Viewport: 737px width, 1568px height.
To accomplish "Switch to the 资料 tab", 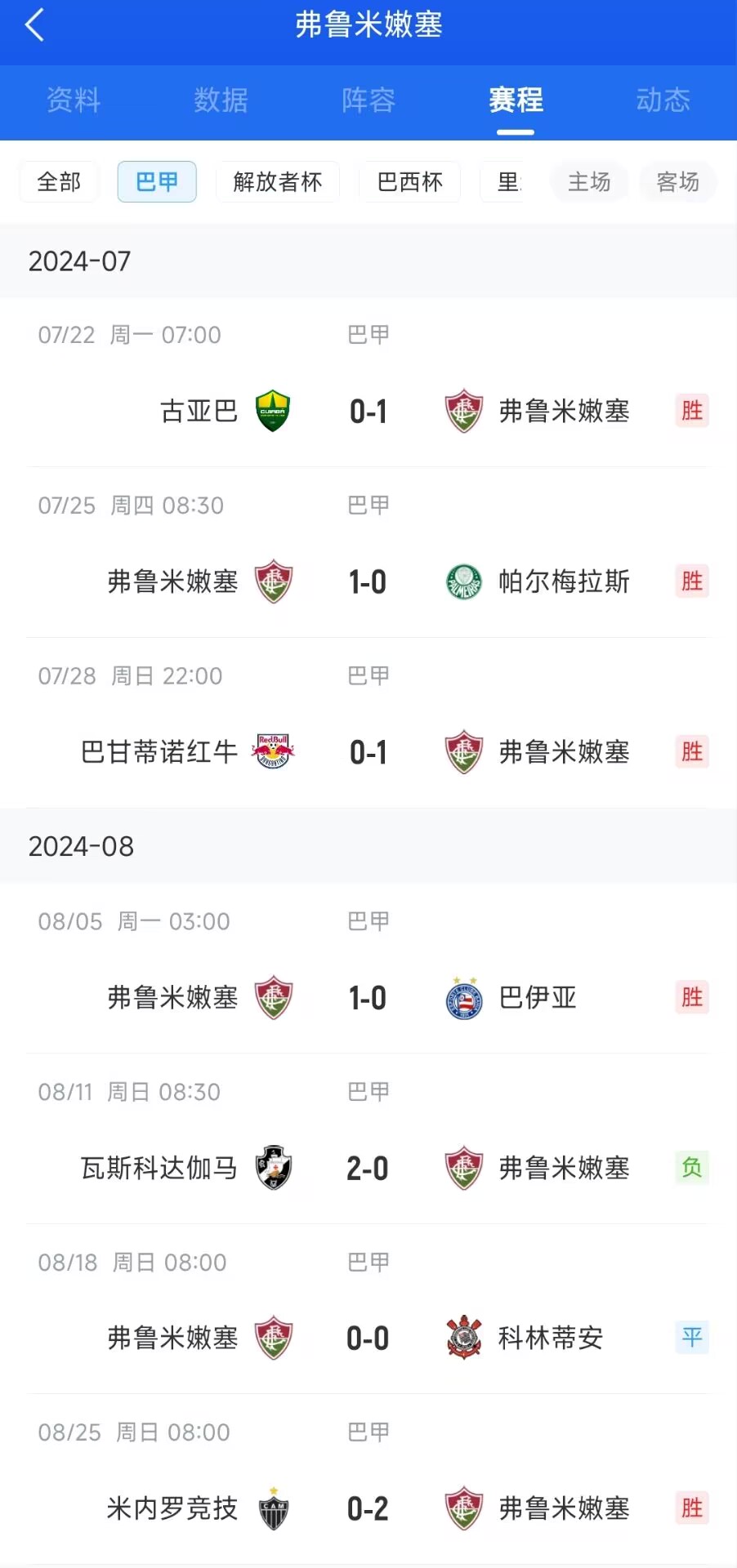I will (x=74, y=100).
